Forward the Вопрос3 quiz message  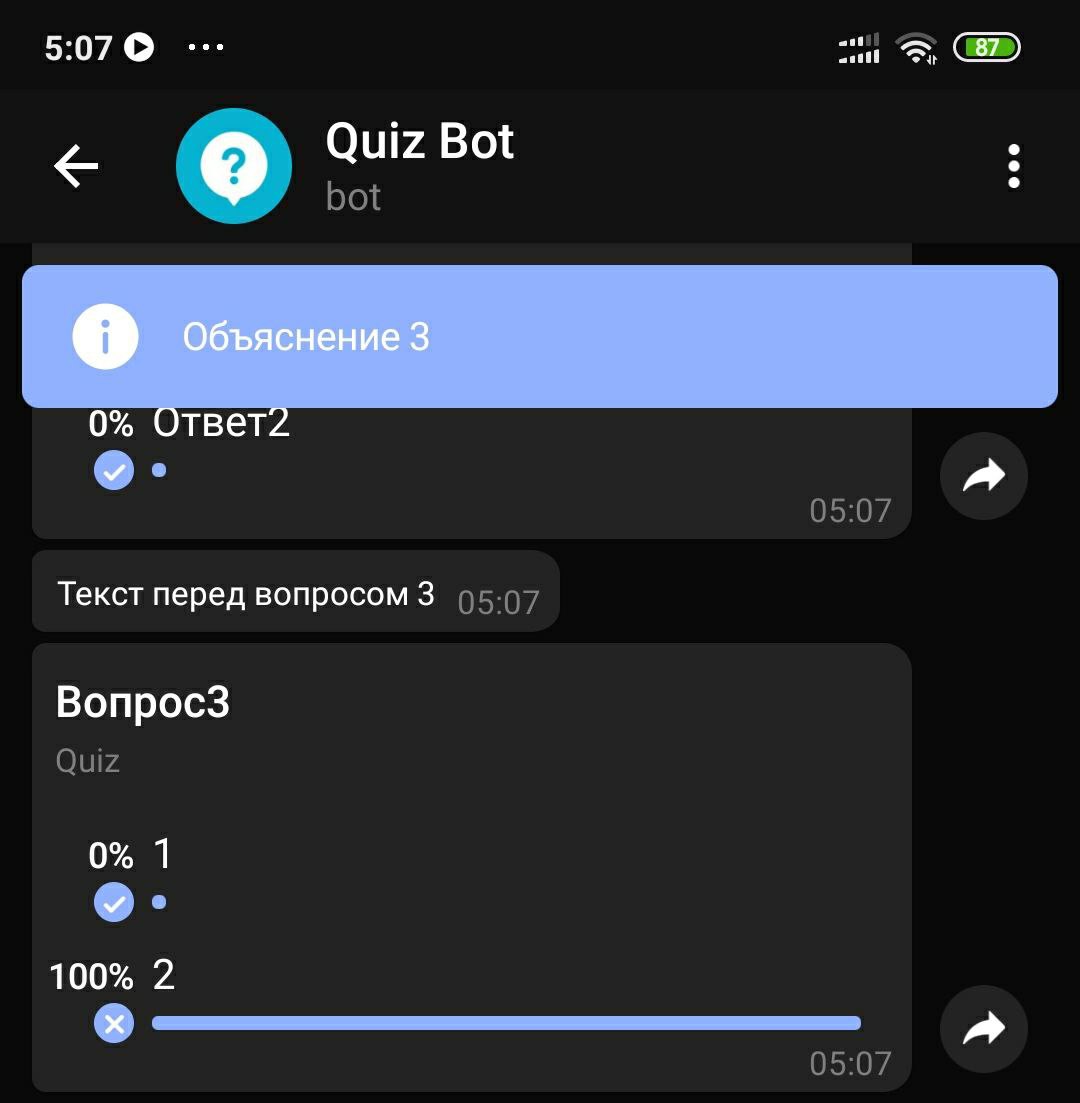[x=984, y=1029]
